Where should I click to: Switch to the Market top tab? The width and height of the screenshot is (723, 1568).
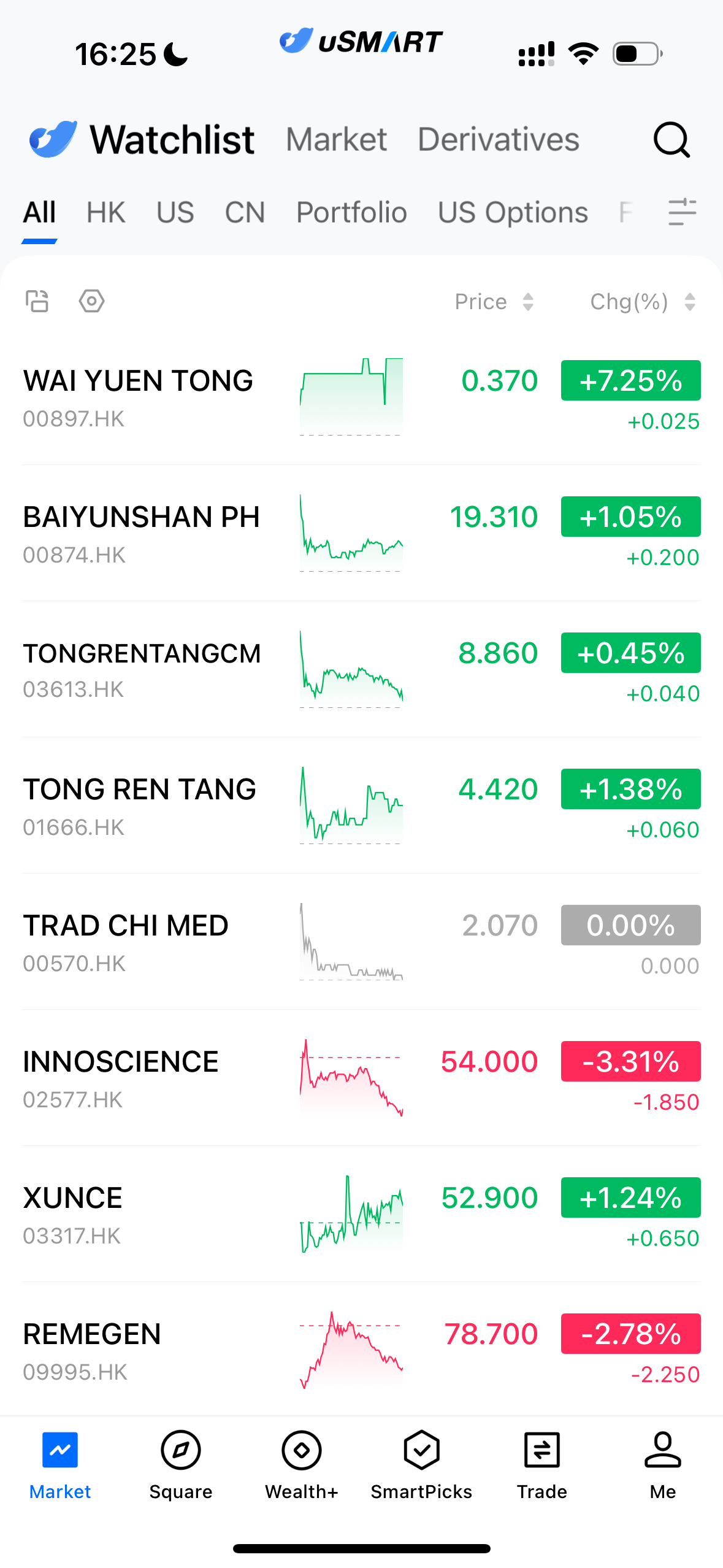point(336,140)
